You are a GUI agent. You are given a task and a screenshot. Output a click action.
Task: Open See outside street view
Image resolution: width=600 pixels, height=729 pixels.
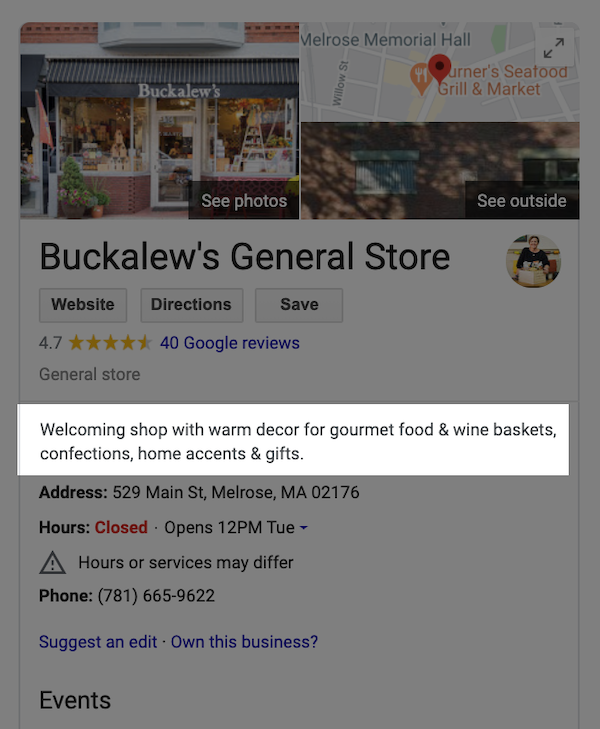coord(521,201)
